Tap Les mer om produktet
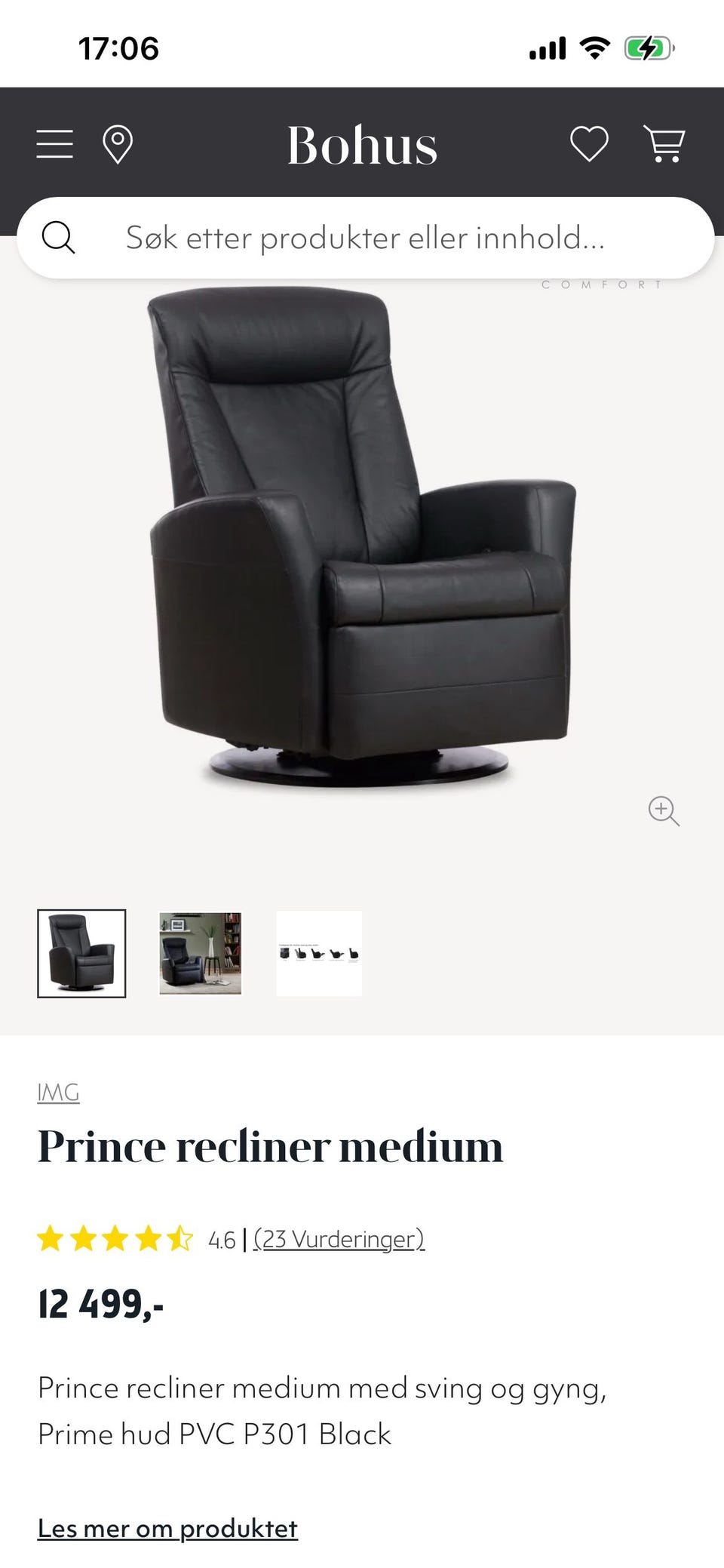Viewport: 724px width, 1568px height. tap(167, 1529)
